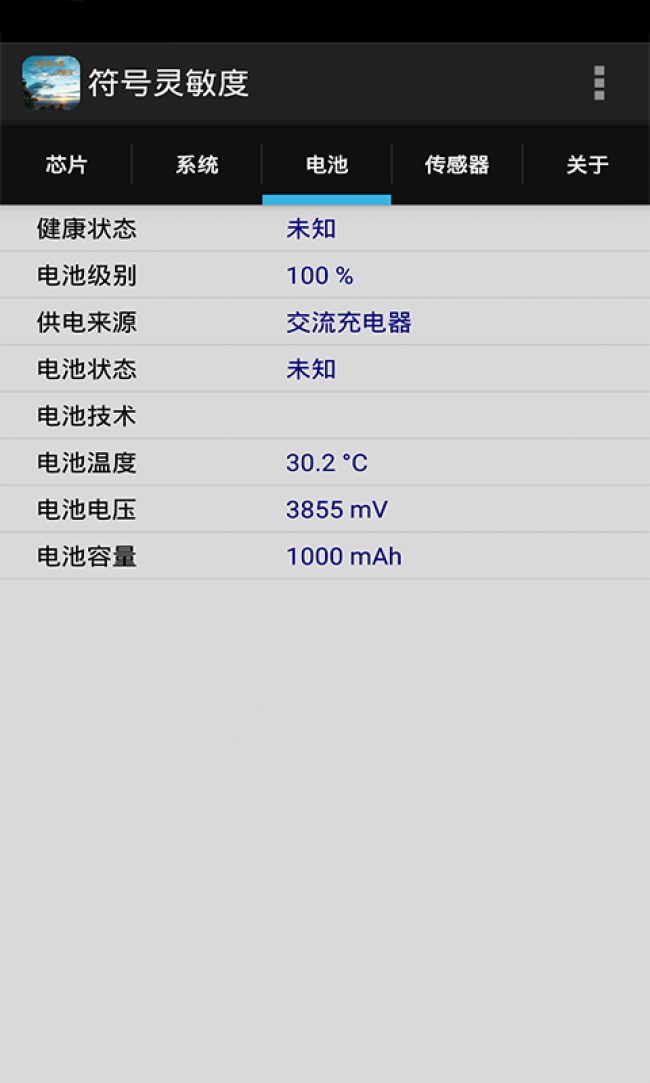The width and height of the screenshot is (650, 1083).
Task: Open the overflow menu
Action: (598, 83)
